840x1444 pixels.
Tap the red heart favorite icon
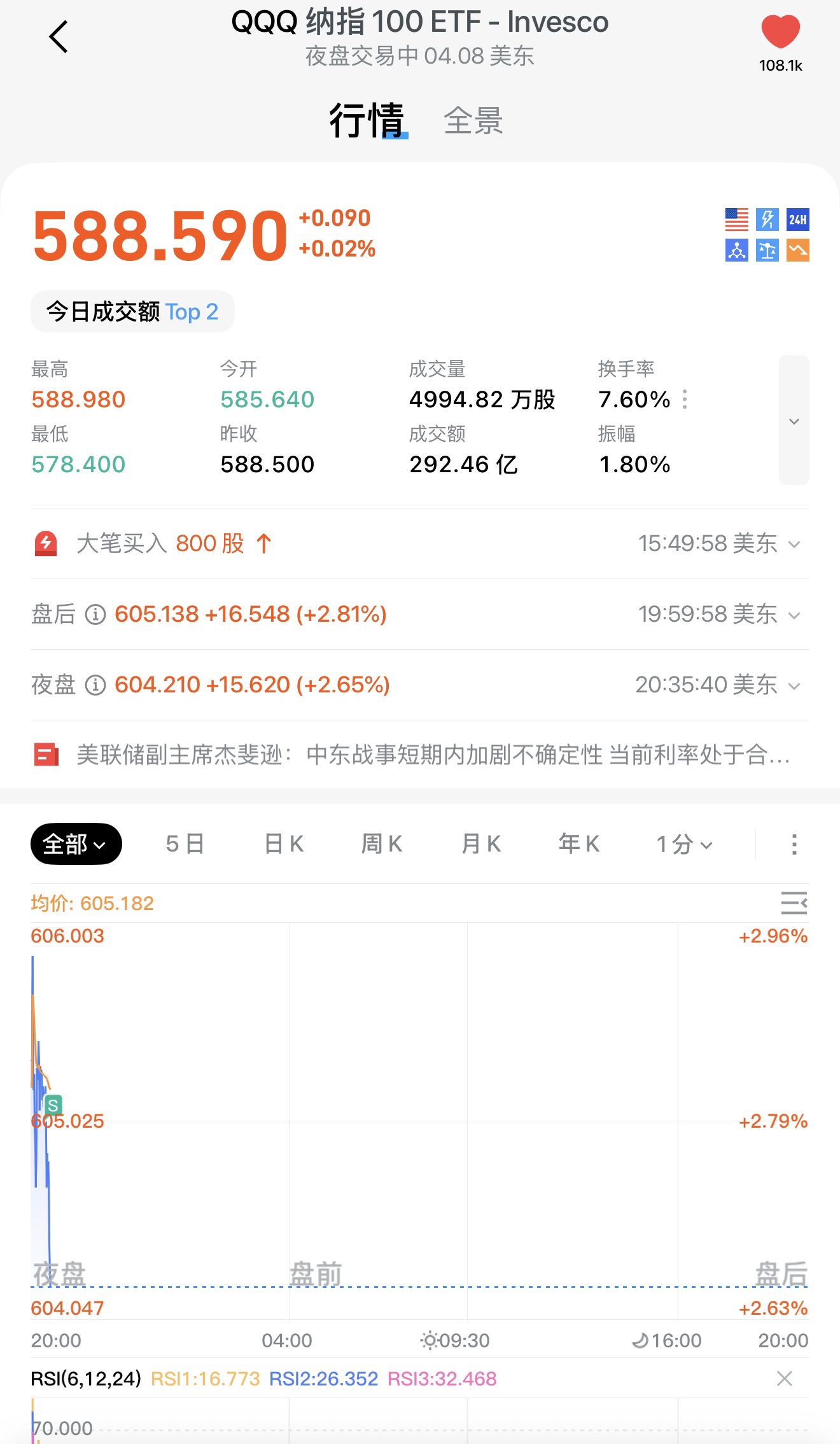pos(780,32)
